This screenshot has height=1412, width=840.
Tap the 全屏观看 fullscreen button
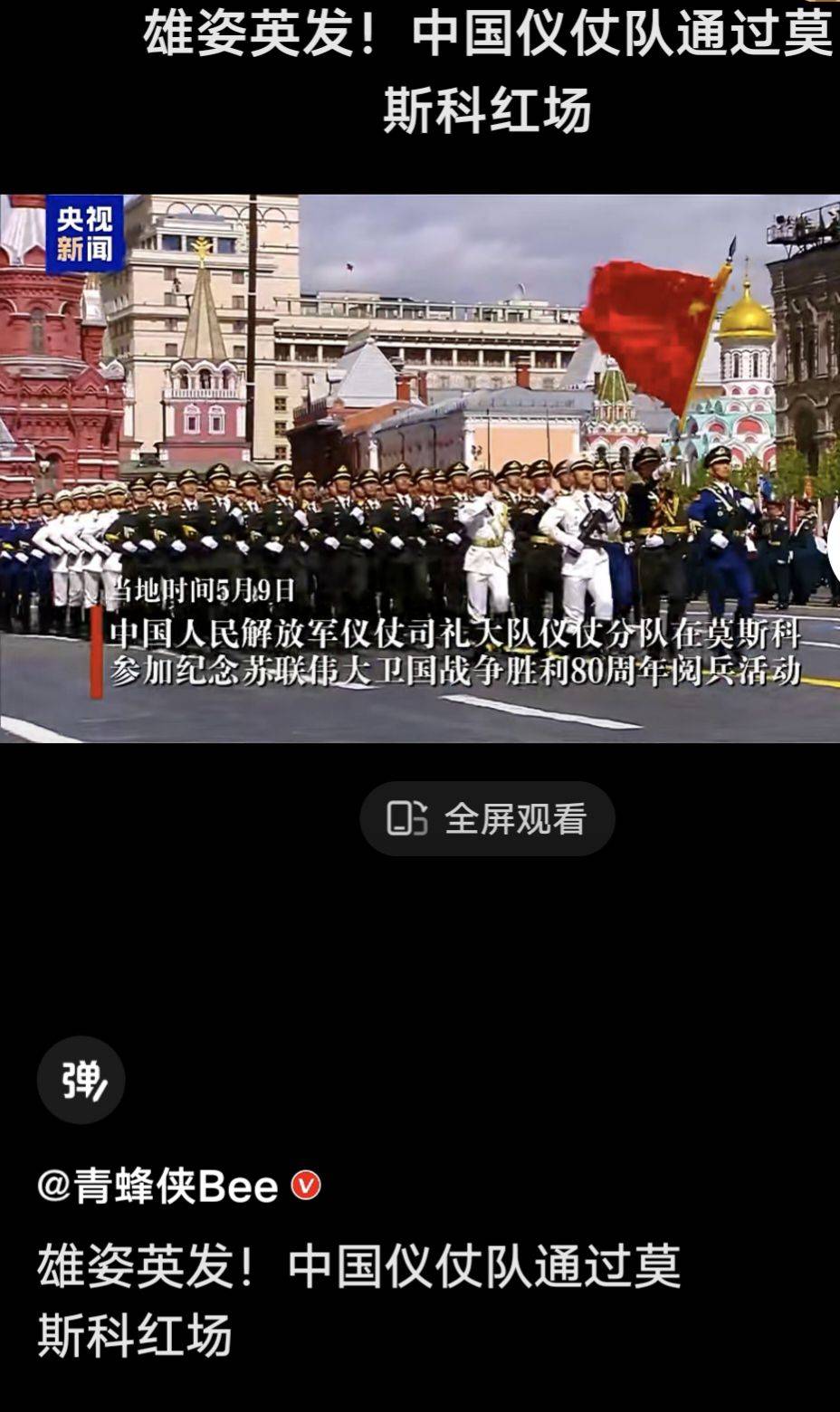(x=487, y=818)
